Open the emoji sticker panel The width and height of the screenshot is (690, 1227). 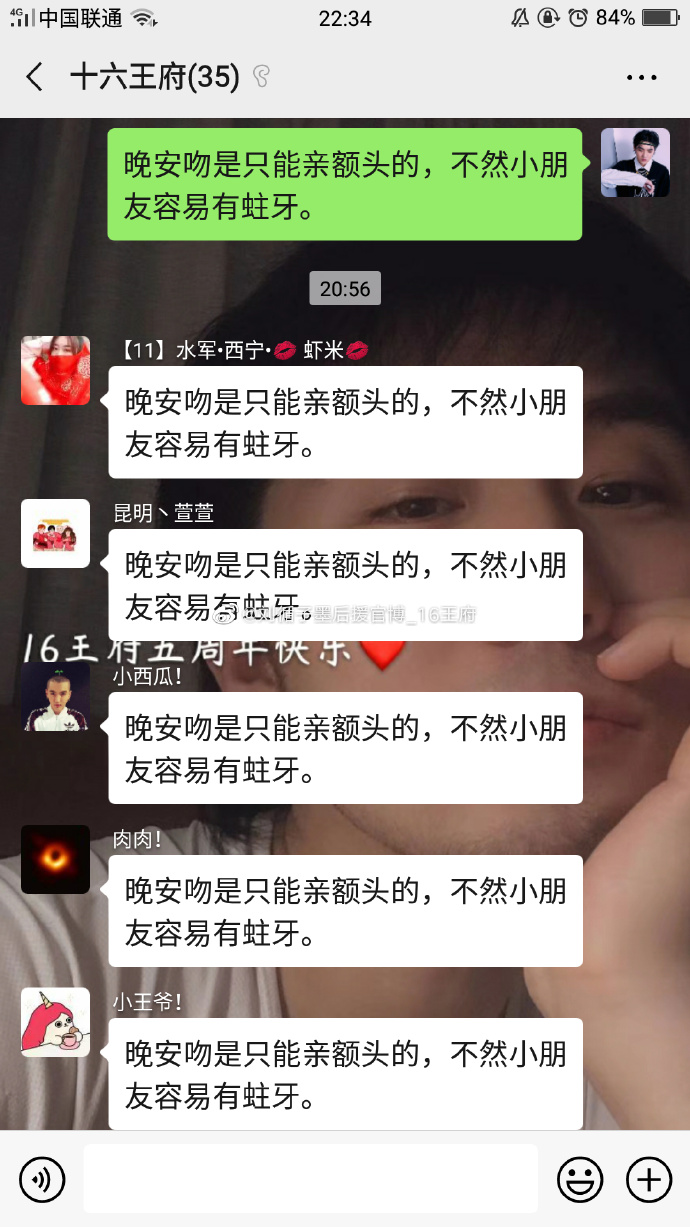[580, 1180]
